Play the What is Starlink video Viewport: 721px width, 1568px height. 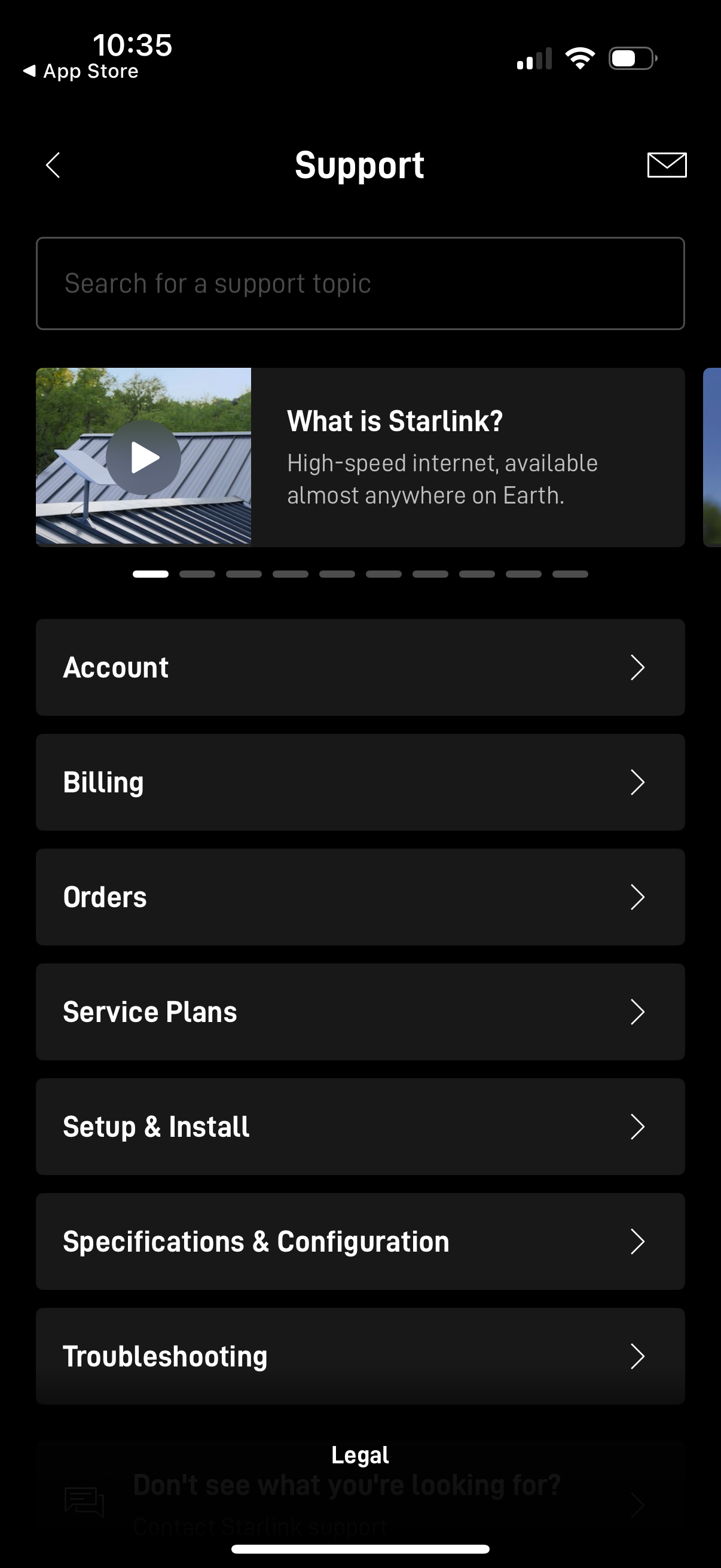click(x=143, y=457)
